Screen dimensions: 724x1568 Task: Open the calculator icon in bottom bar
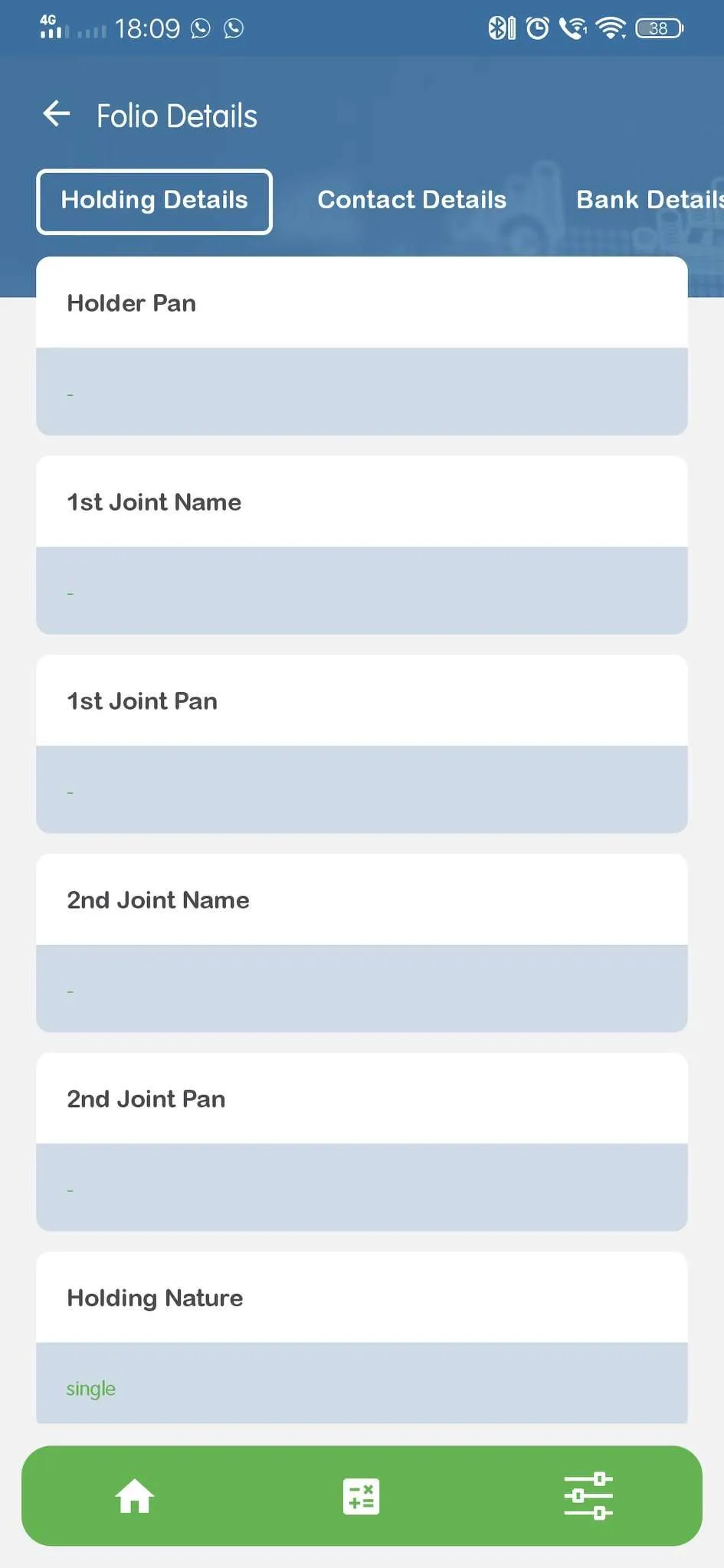(x=362, y=1496)
